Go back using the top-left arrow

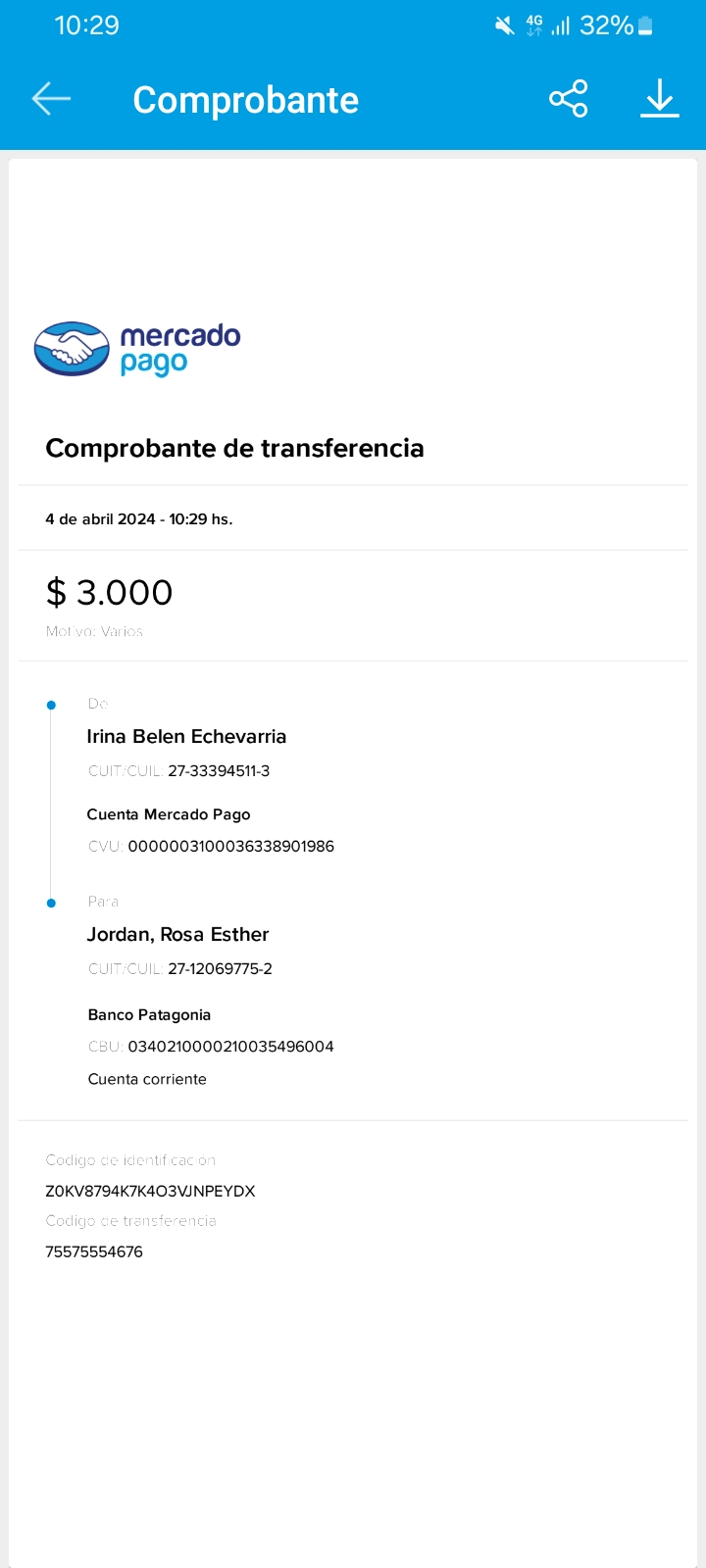pyautogui.click(x=51, y=99)
